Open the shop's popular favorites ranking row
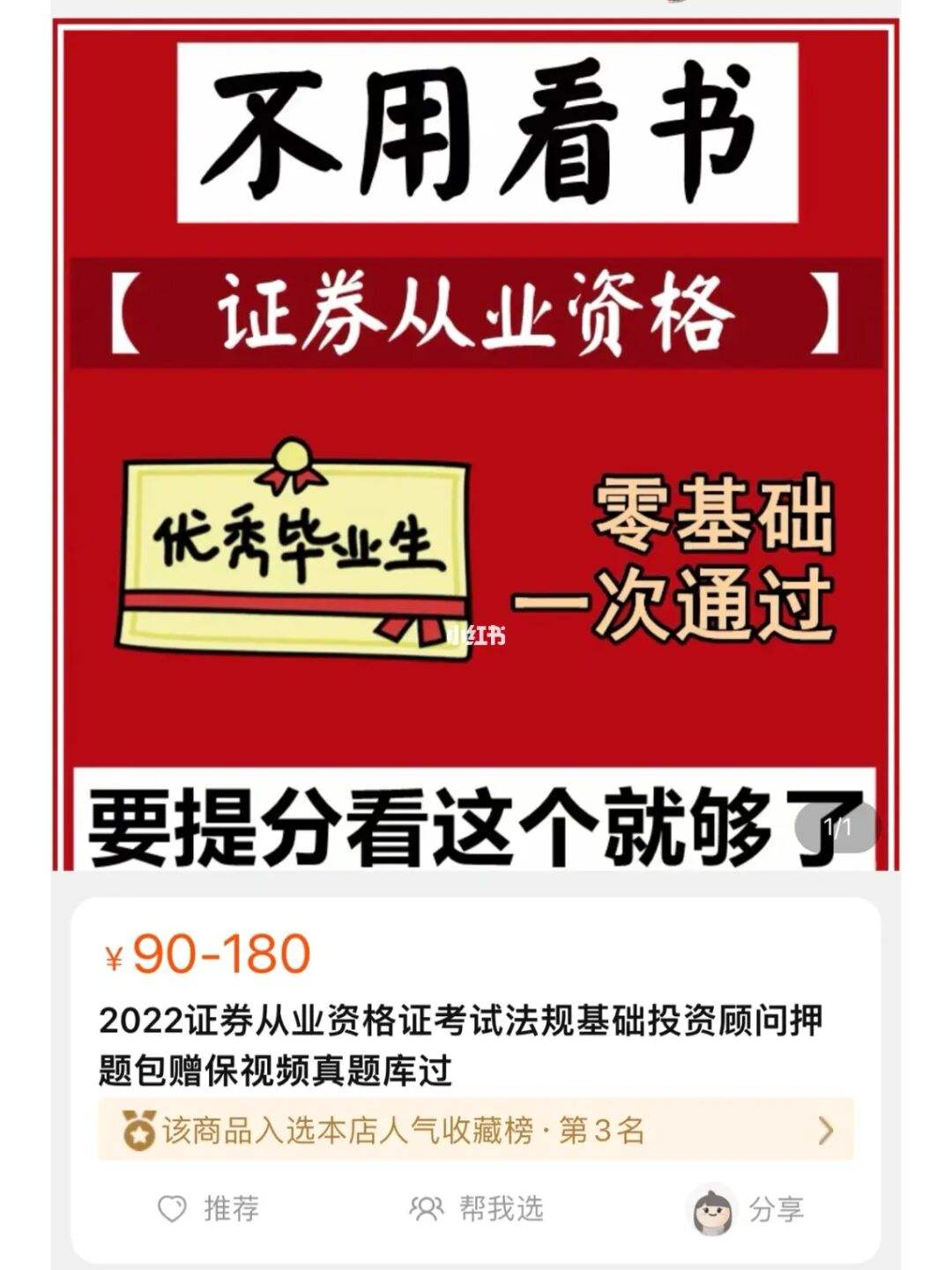 coord(476,1130)
